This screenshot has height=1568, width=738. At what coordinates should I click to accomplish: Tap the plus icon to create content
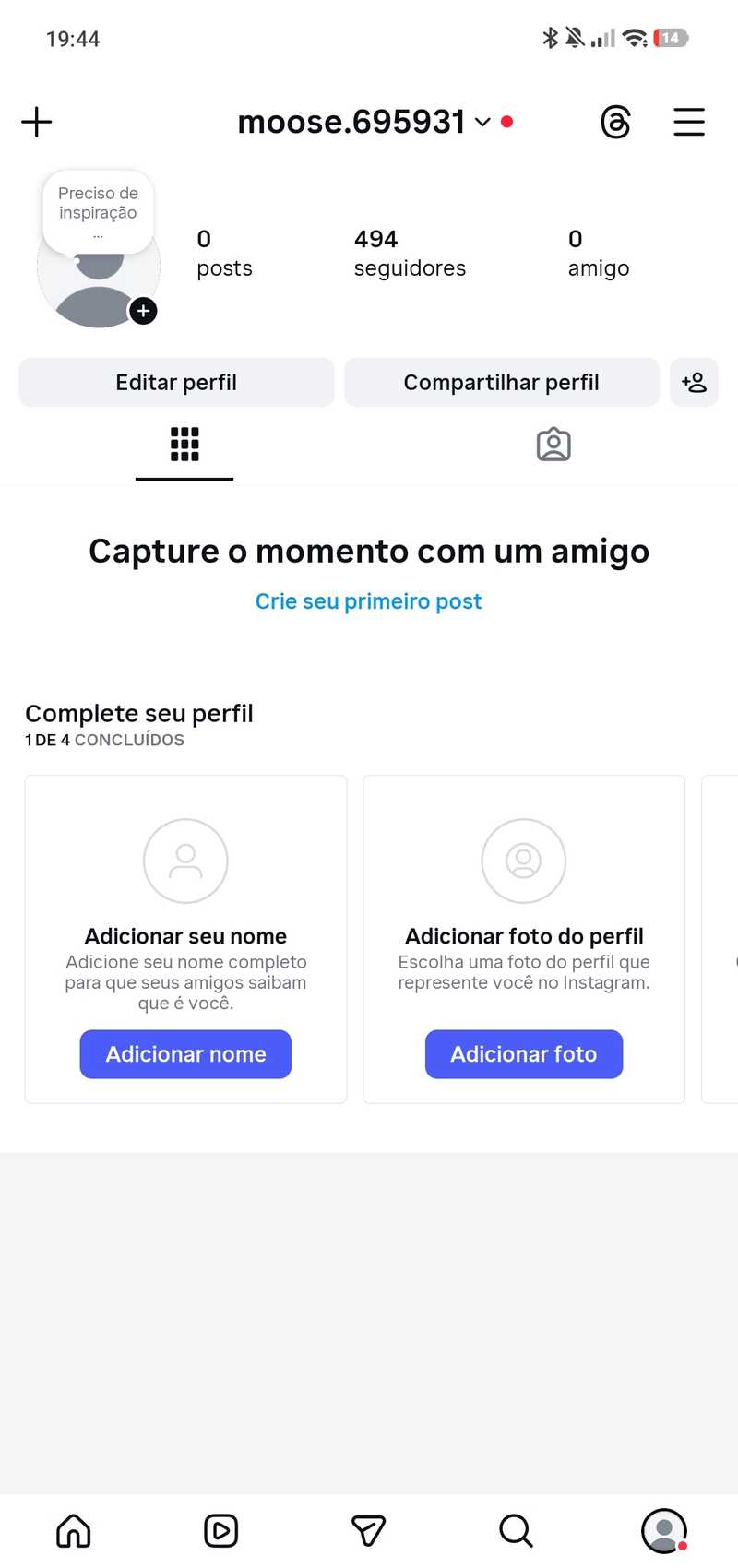37,122
